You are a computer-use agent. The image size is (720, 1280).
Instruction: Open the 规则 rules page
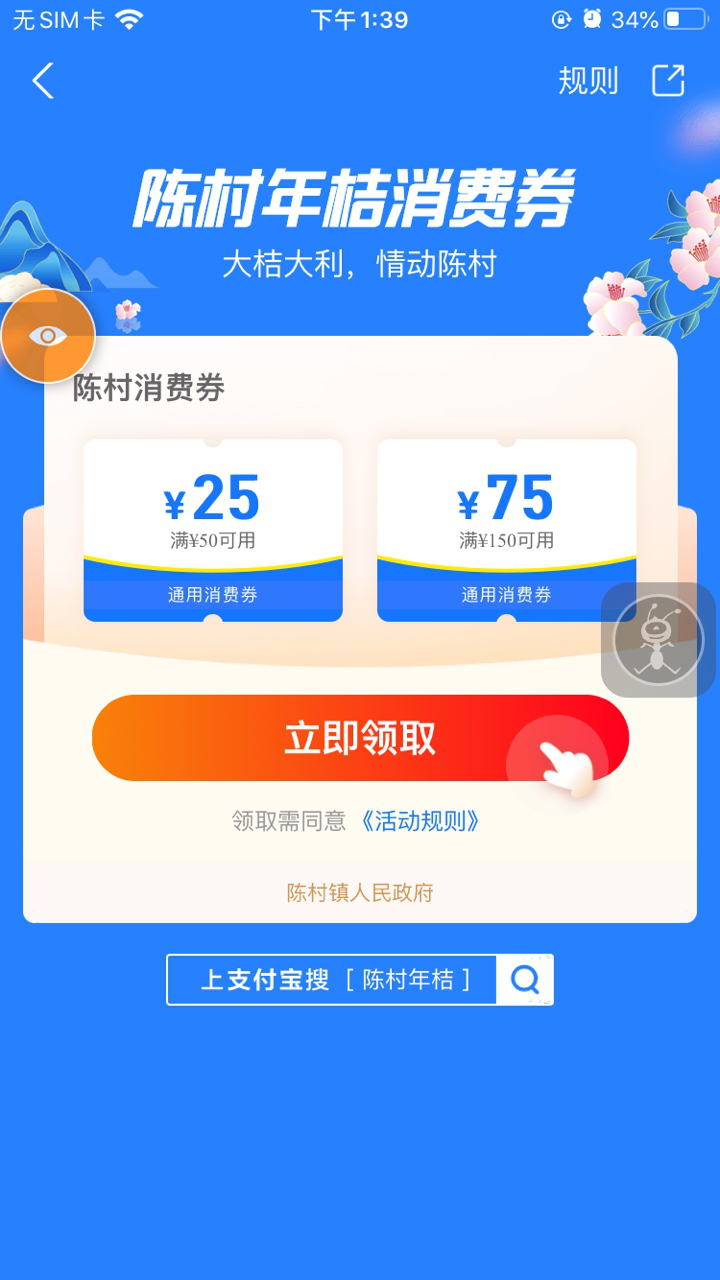click(588, 81)
